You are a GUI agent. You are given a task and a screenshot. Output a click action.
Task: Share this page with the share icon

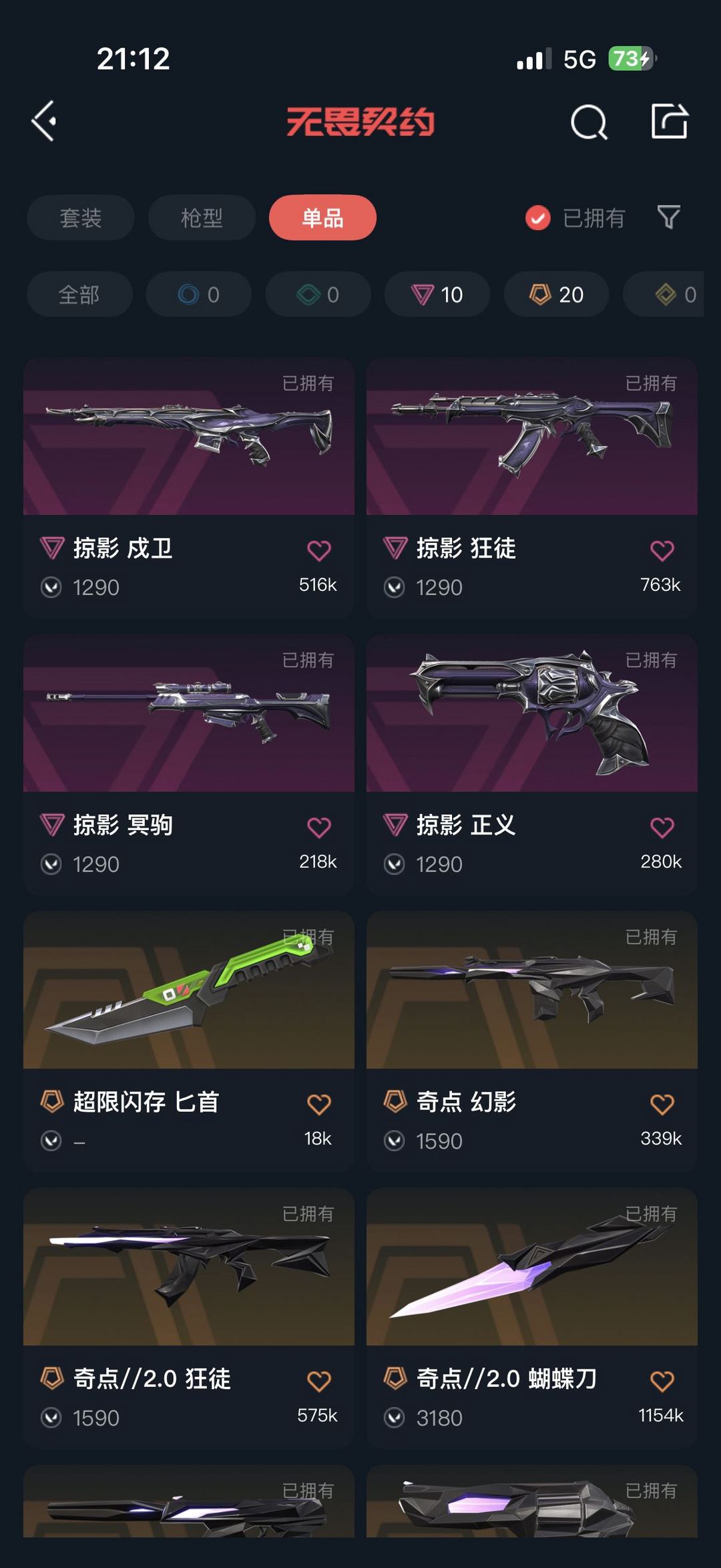pos(670,121)
